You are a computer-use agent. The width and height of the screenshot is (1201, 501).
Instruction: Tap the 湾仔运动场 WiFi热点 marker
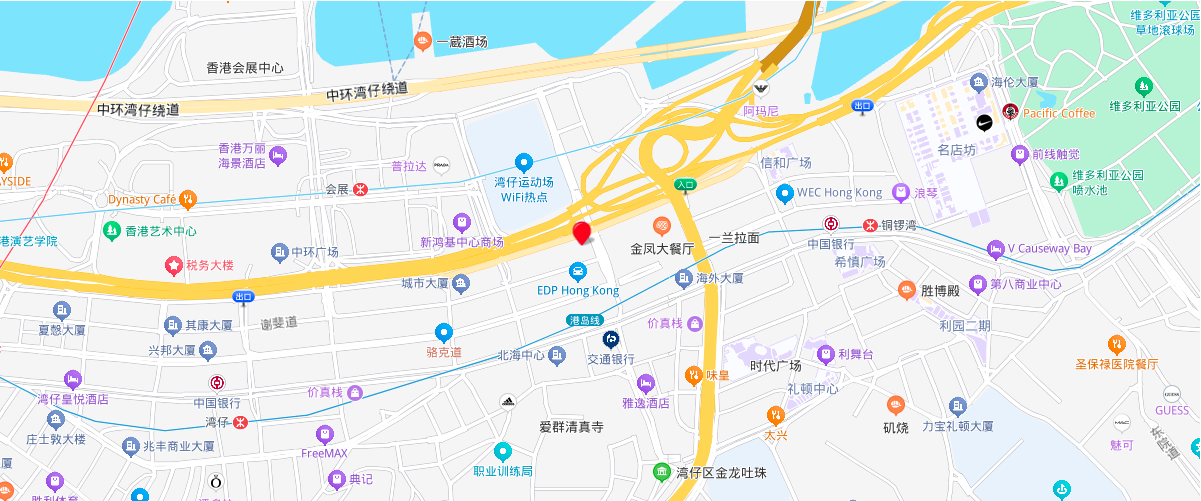[x=523, y=162]
